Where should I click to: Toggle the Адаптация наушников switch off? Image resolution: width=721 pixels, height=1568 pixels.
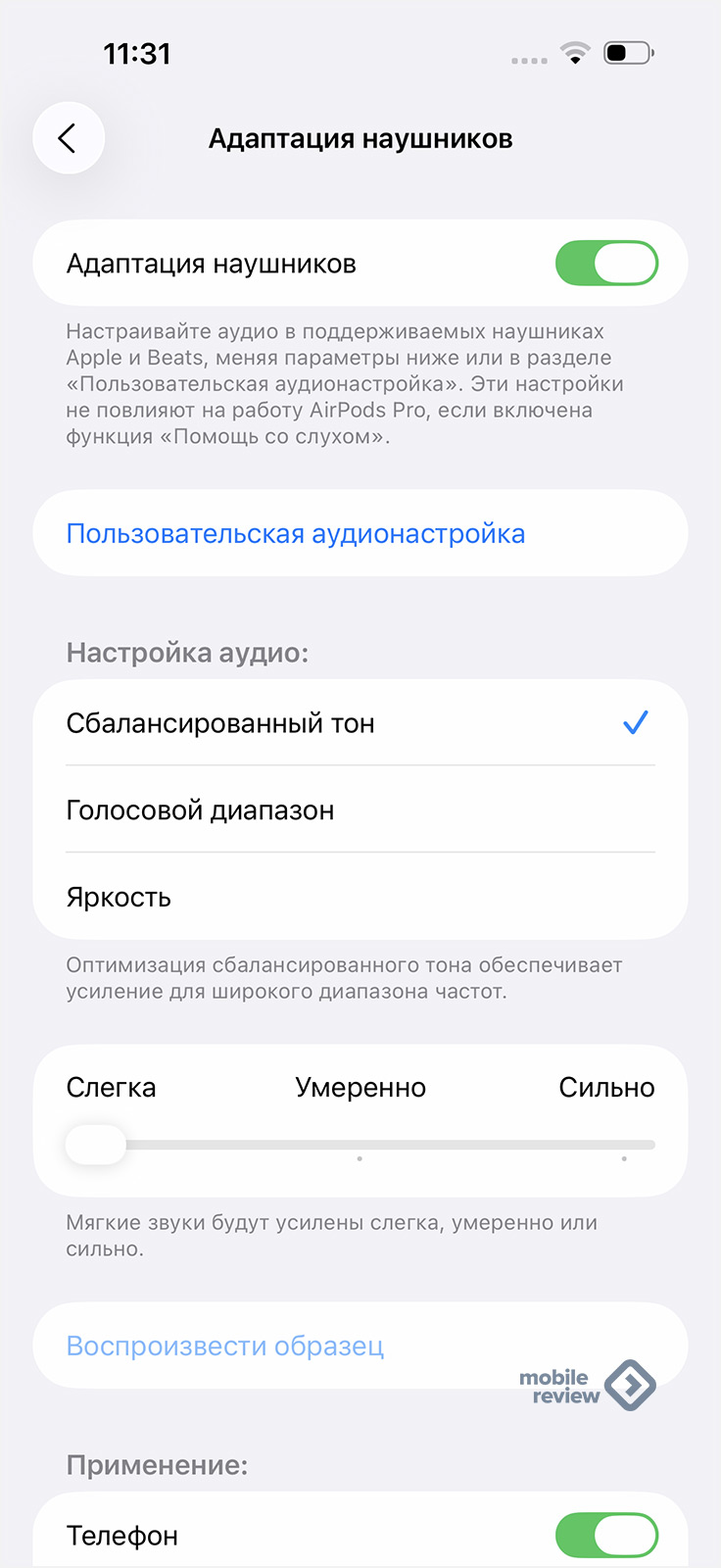606,264
